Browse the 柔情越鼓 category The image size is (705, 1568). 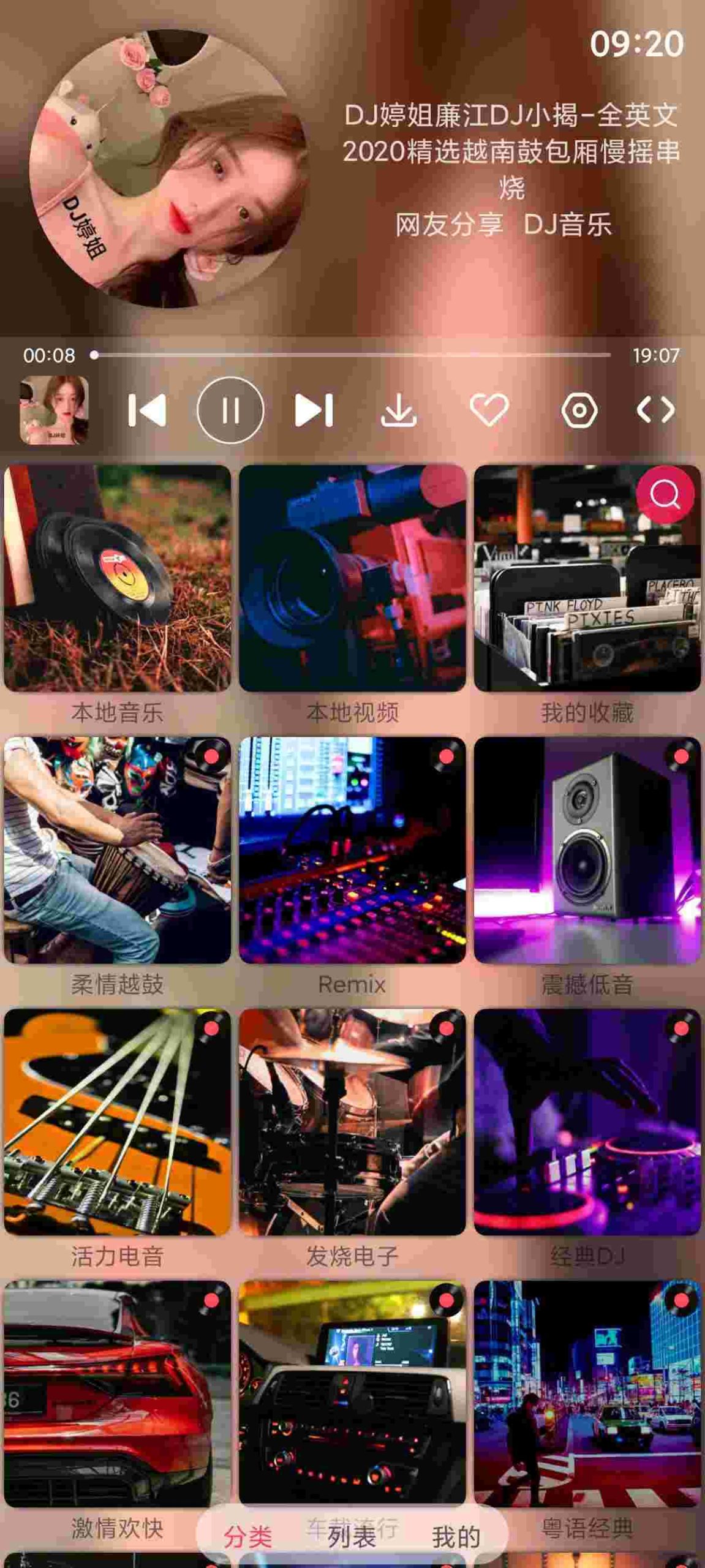point(117,850)
